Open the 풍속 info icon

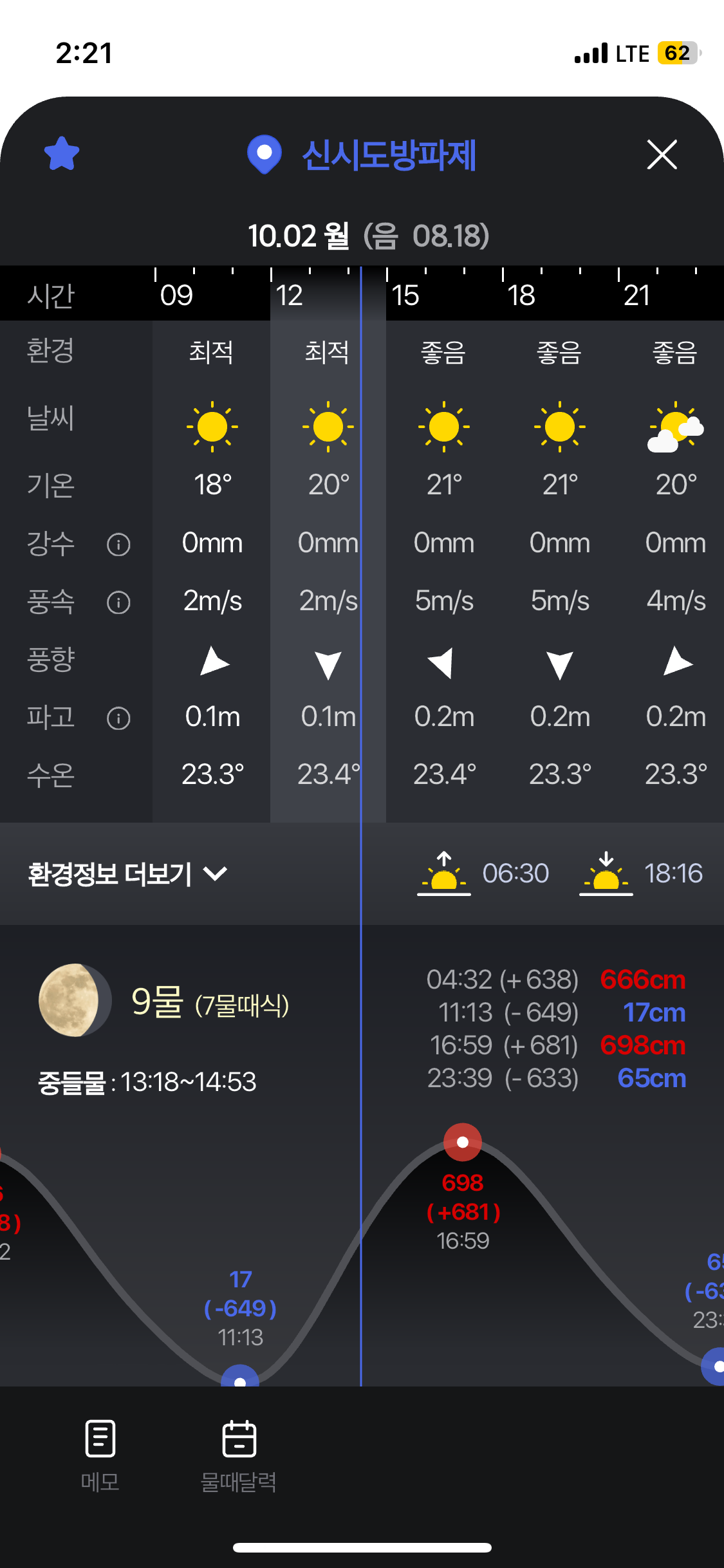(118, 602)
